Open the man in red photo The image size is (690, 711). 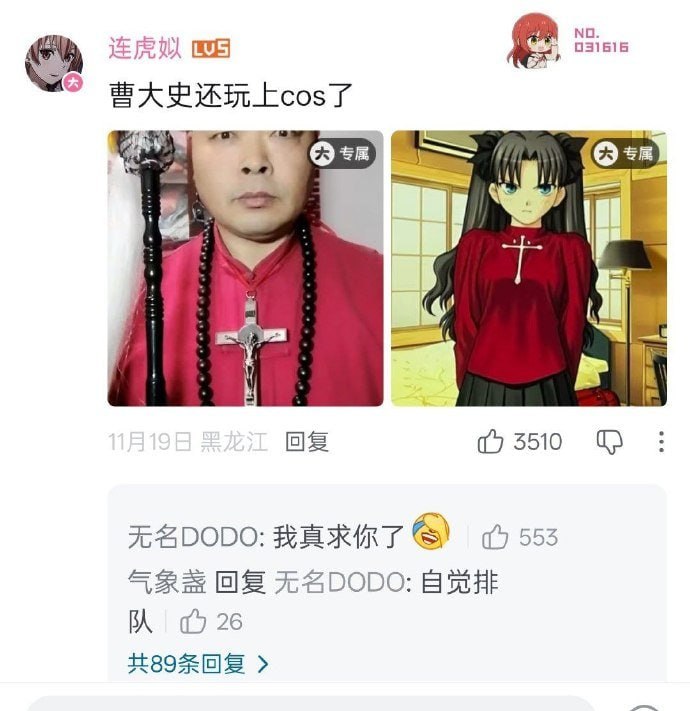click(x=245, y=268)
